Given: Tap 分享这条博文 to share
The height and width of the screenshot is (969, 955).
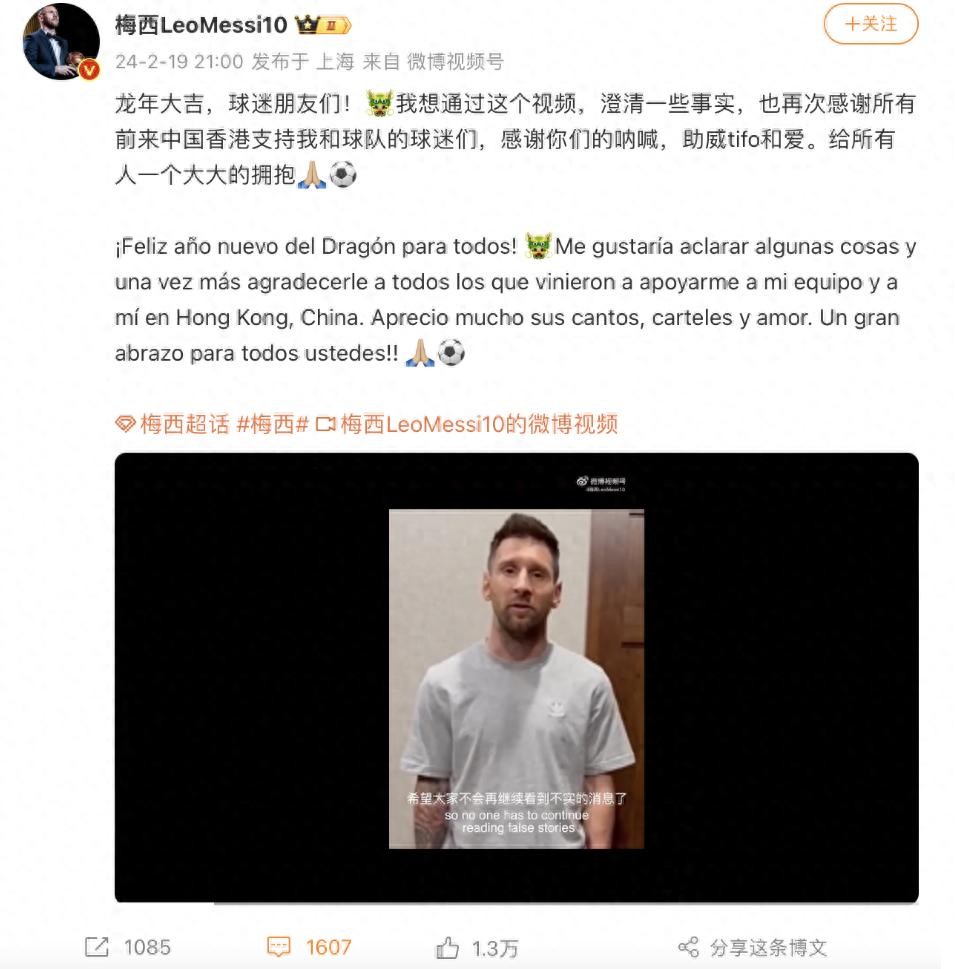Looking at the screenshot, I should 752,947.
